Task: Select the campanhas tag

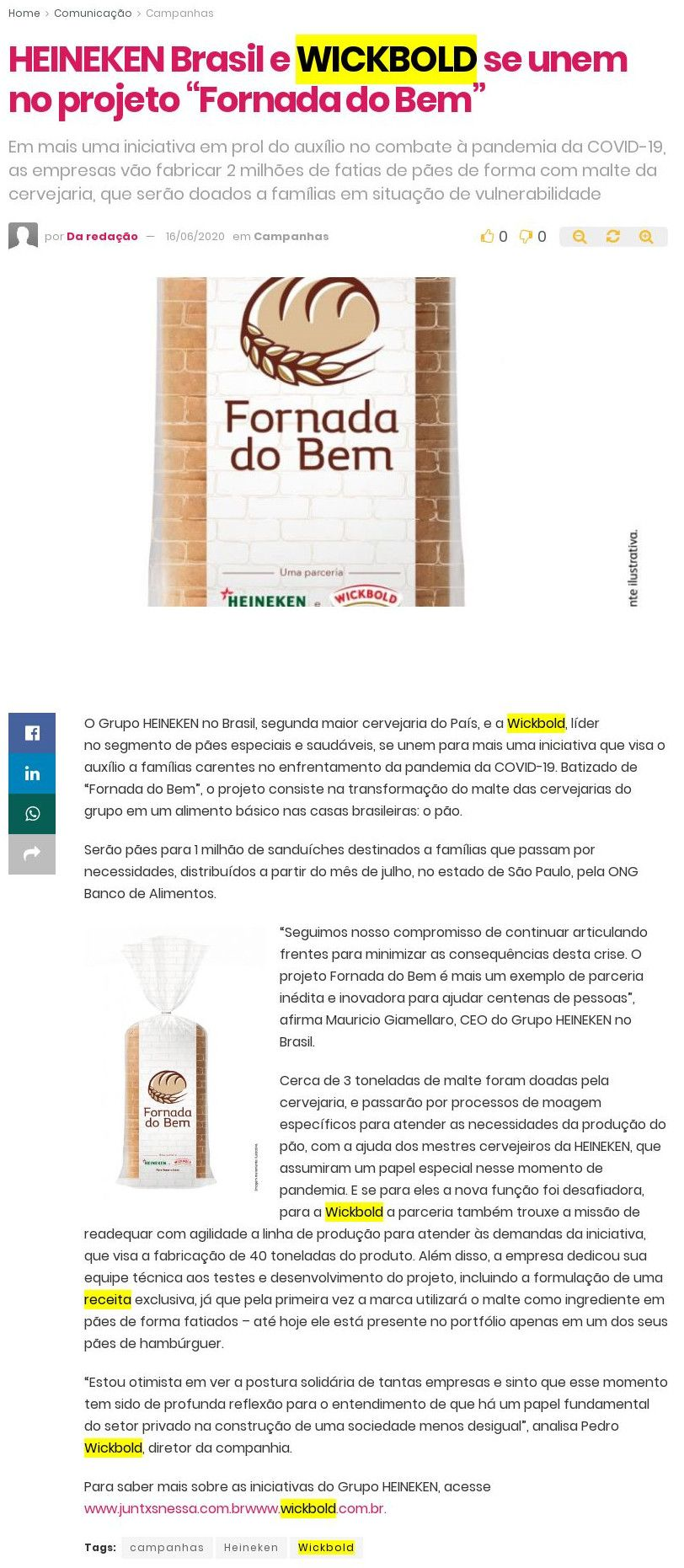Action: [x=167, y=1548]
